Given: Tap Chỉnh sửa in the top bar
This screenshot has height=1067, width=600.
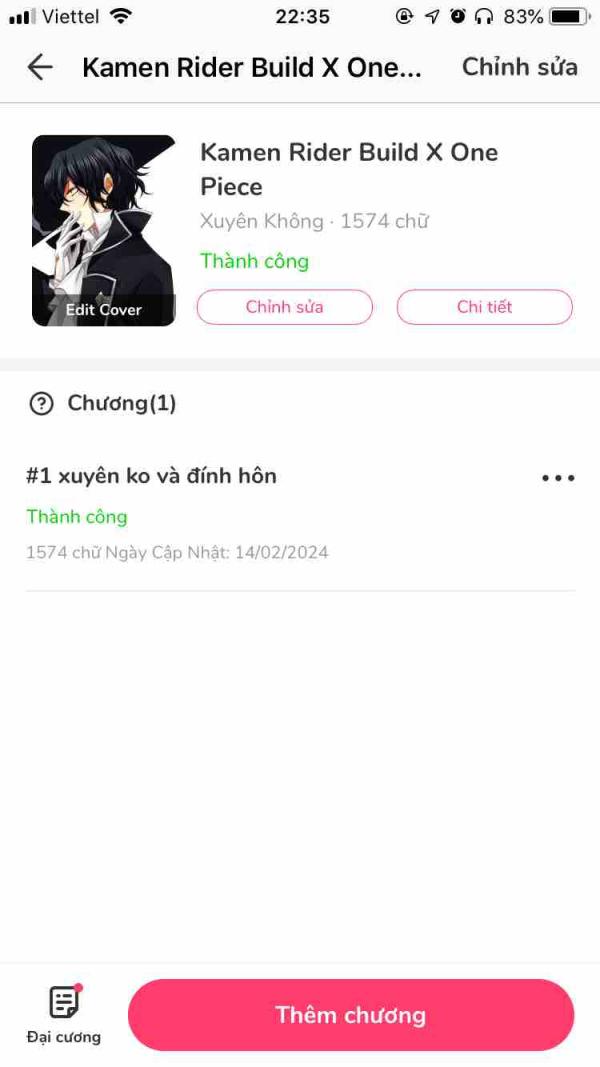Looking at the screenshot, I should [519, 67].
